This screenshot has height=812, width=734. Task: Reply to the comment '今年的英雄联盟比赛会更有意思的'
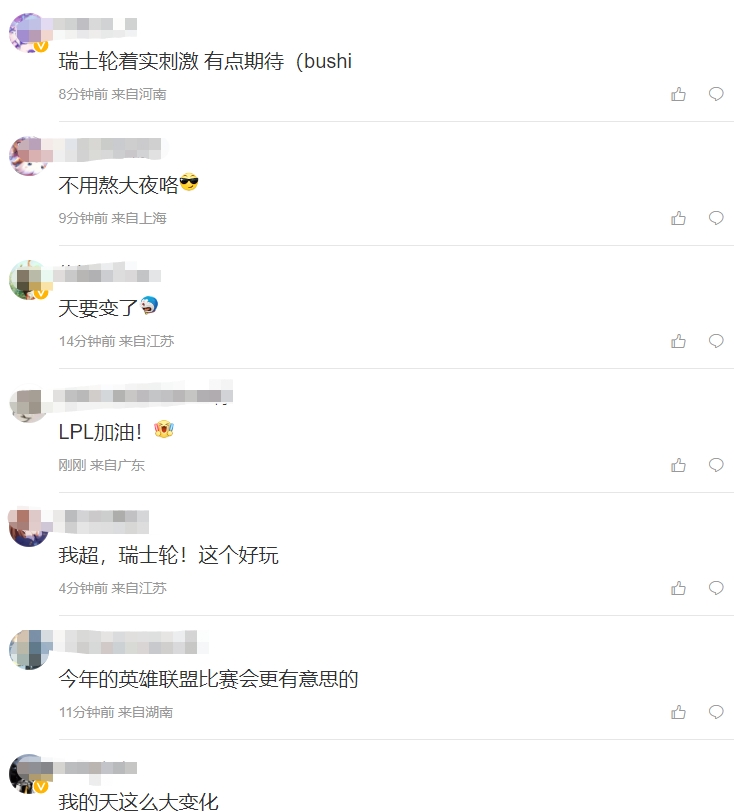tap(716, 712)
